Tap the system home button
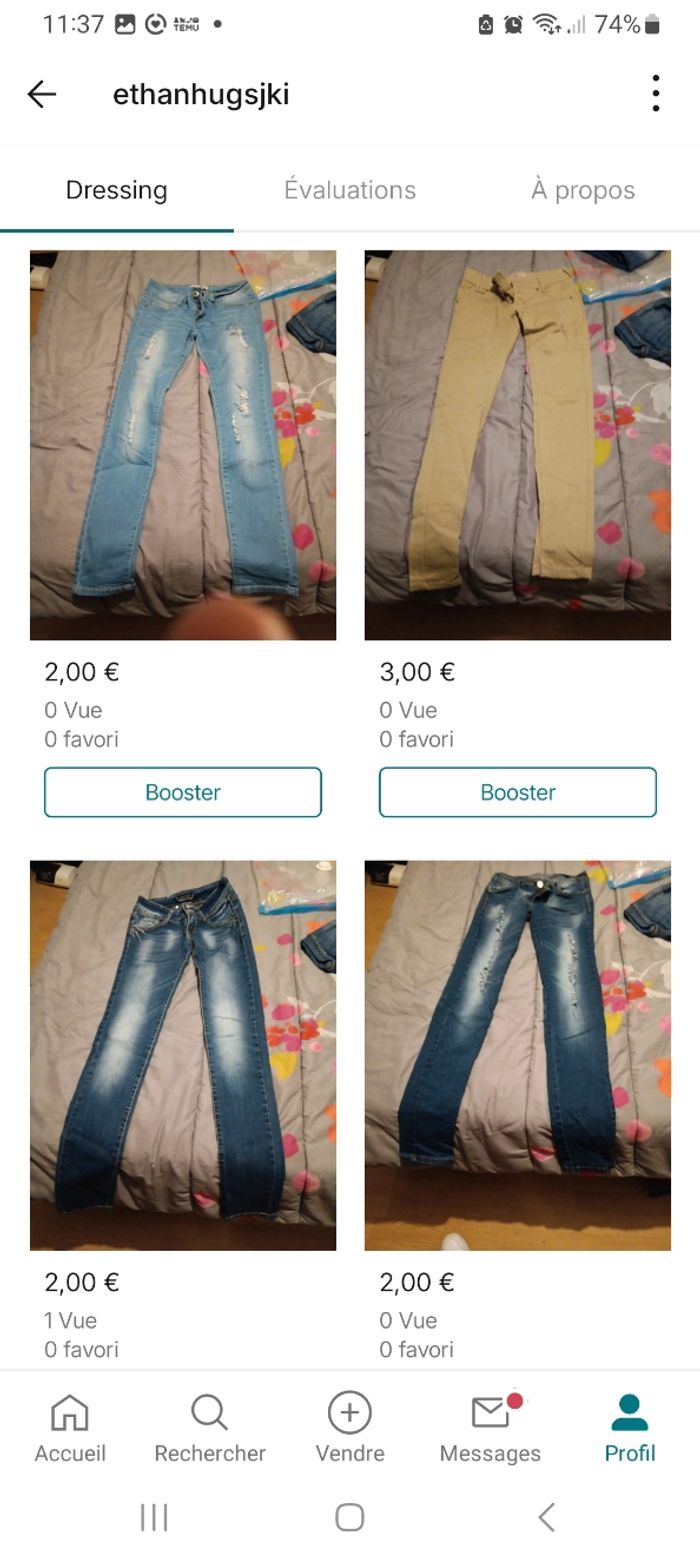Image resolution: width=700 pixels, height=1560 pixels. 349,1517
